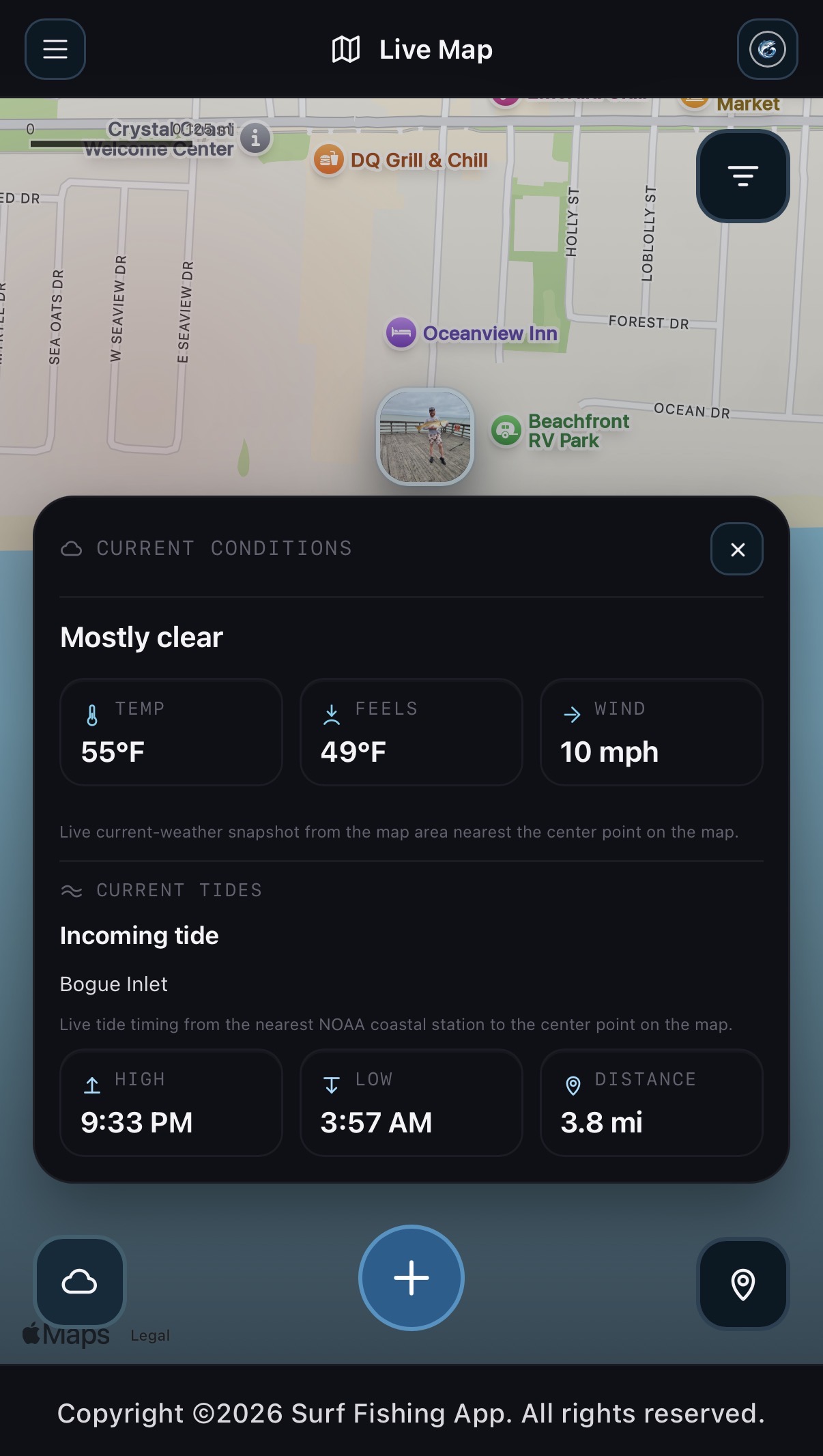Viewport: 823px width, 1456px height.
Task: Select the DQ Grill & Chill map marker
Action: pyautogui.click(x=329, y=159)
